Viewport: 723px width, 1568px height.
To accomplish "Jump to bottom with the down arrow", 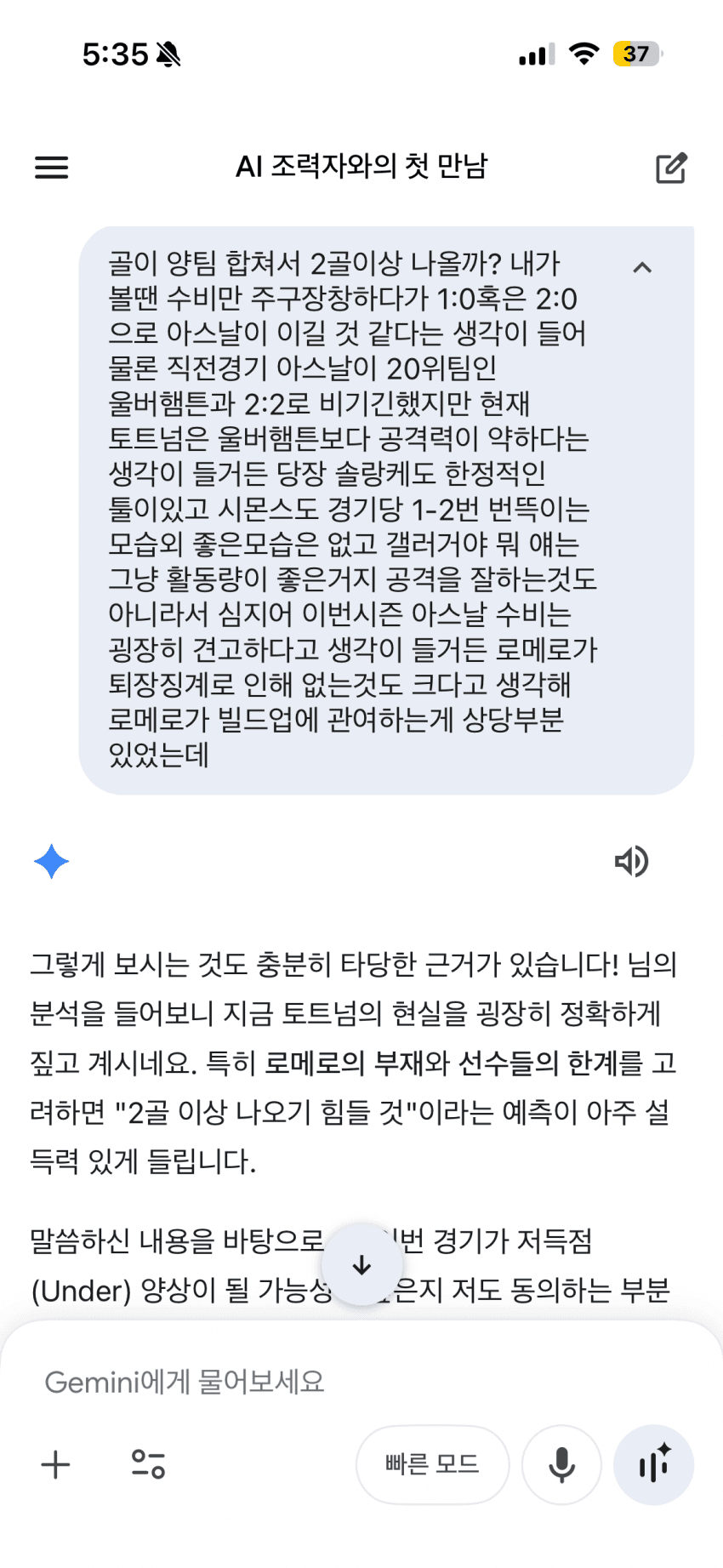I will pyautogui.click(x=361, y=1265).
